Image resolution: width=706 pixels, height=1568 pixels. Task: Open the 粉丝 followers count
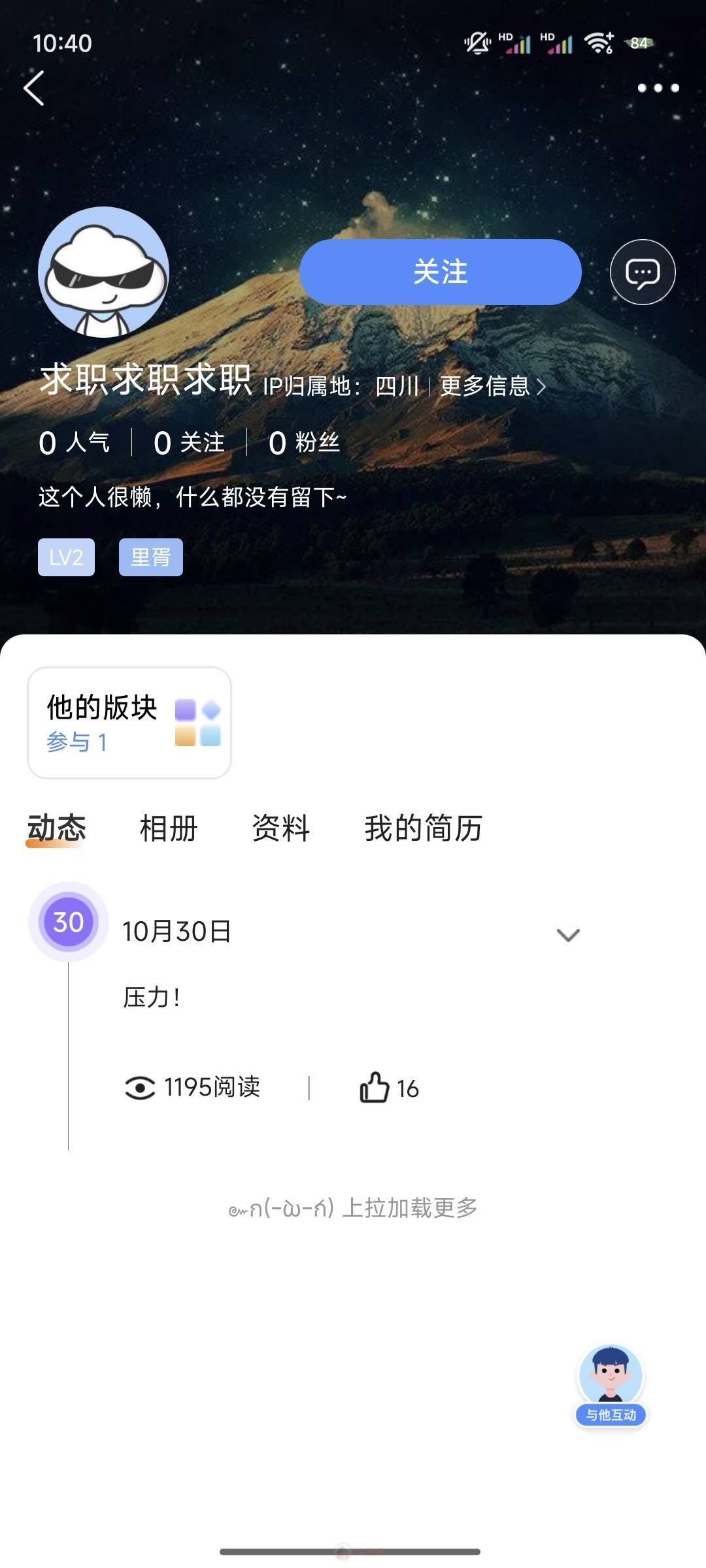click(x=304, y=443)
